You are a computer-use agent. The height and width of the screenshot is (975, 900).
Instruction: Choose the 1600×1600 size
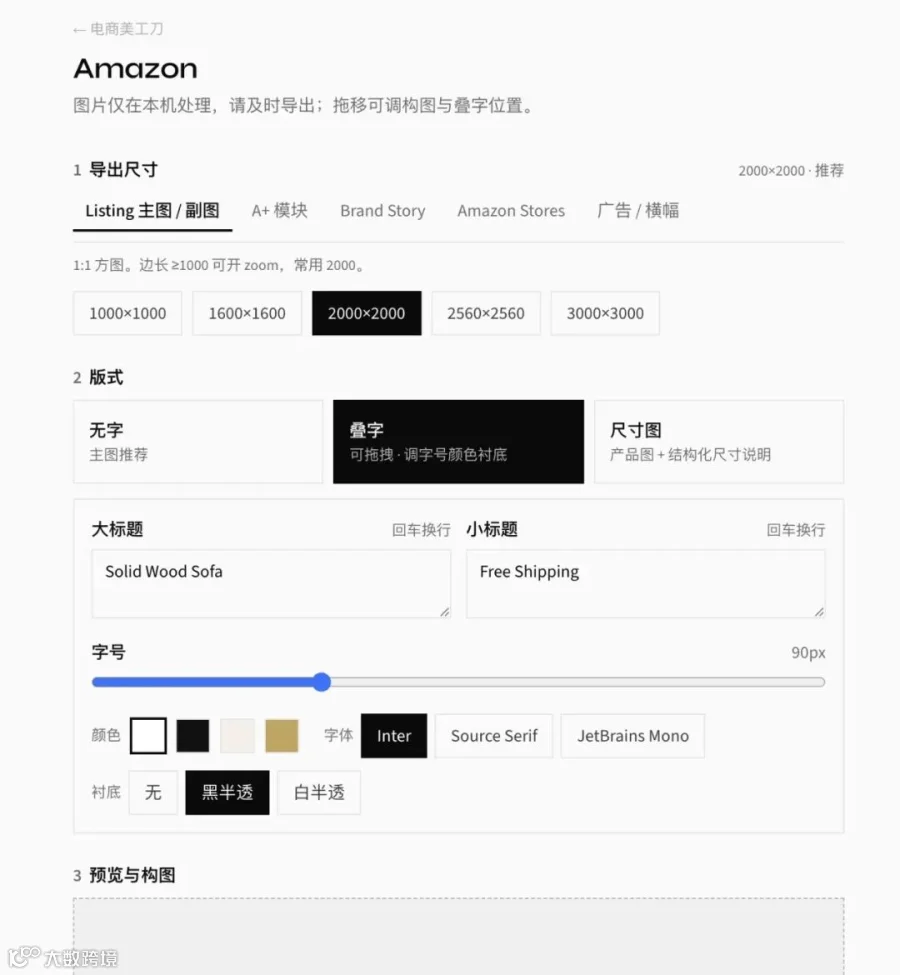[x=247, y=313]
